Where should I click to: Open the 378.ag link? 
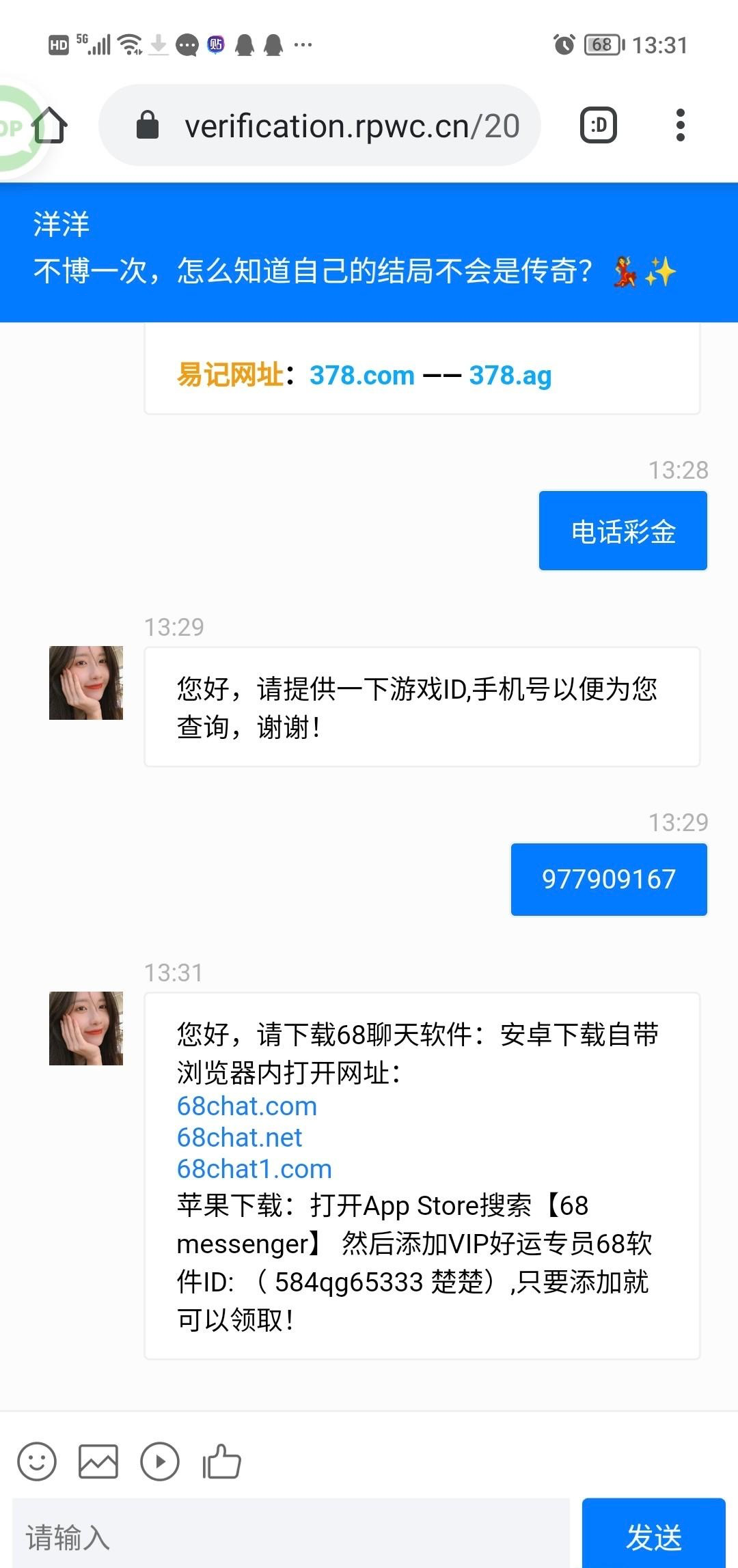(x=510, y=376)
